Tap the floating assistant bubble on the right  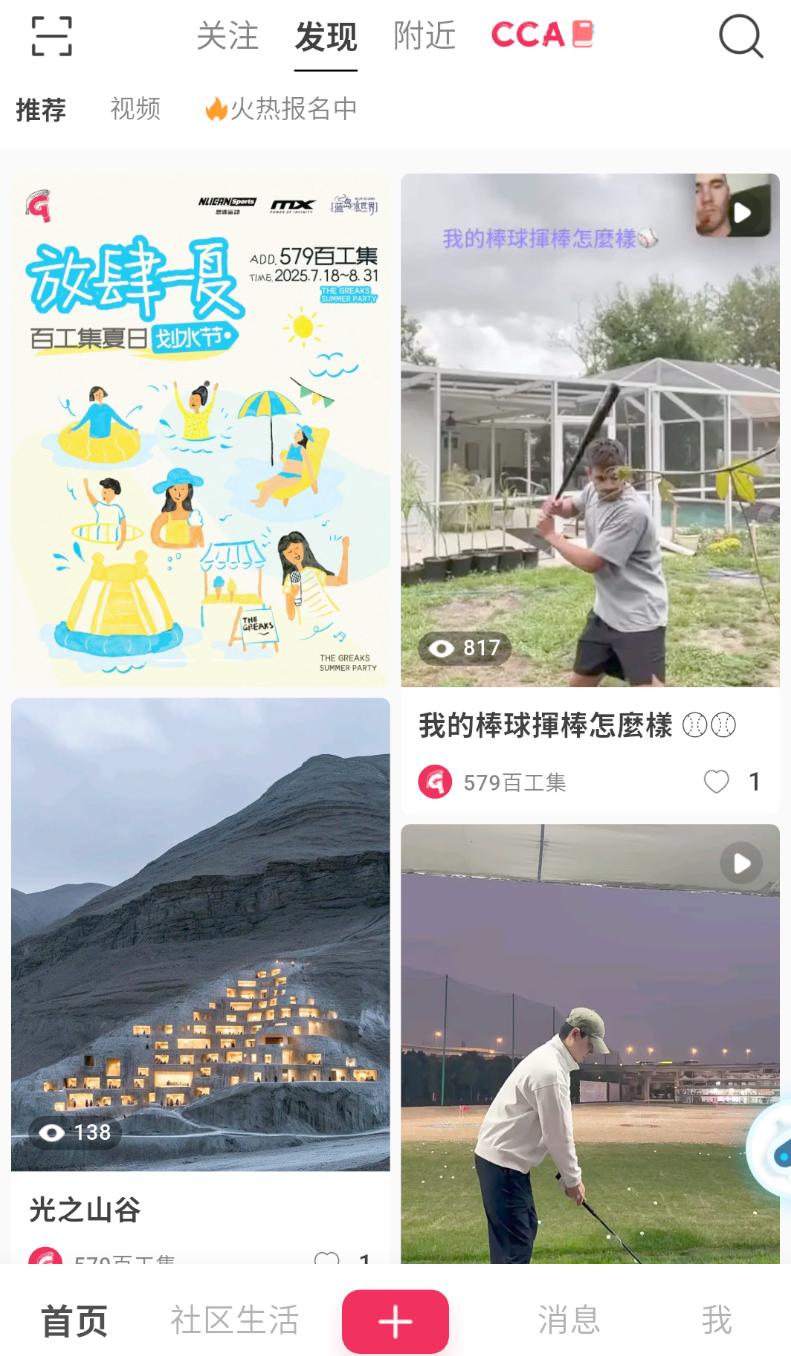[771, 1150]
